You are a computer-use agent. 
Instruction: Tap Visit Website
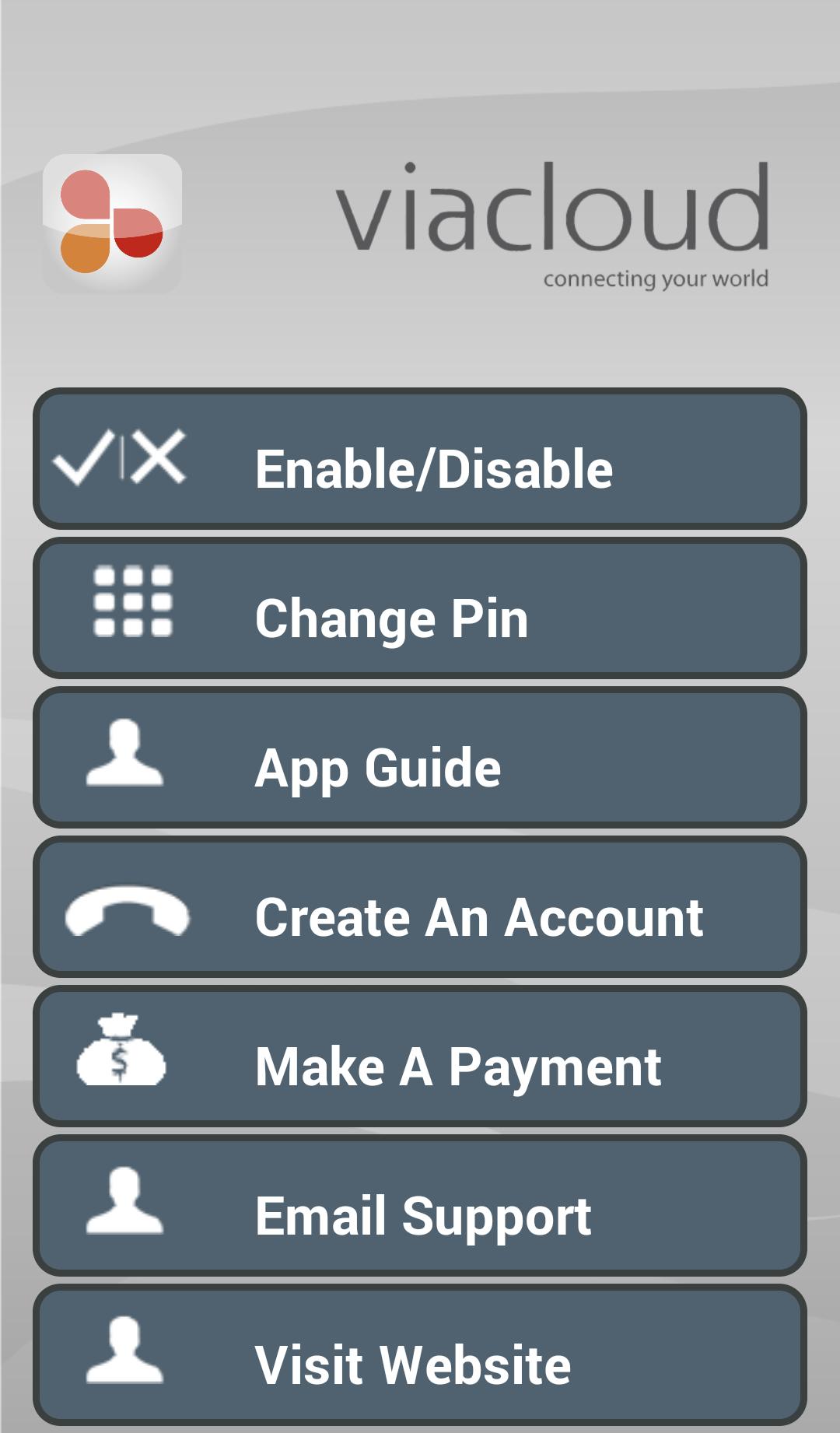[420, 1355]
